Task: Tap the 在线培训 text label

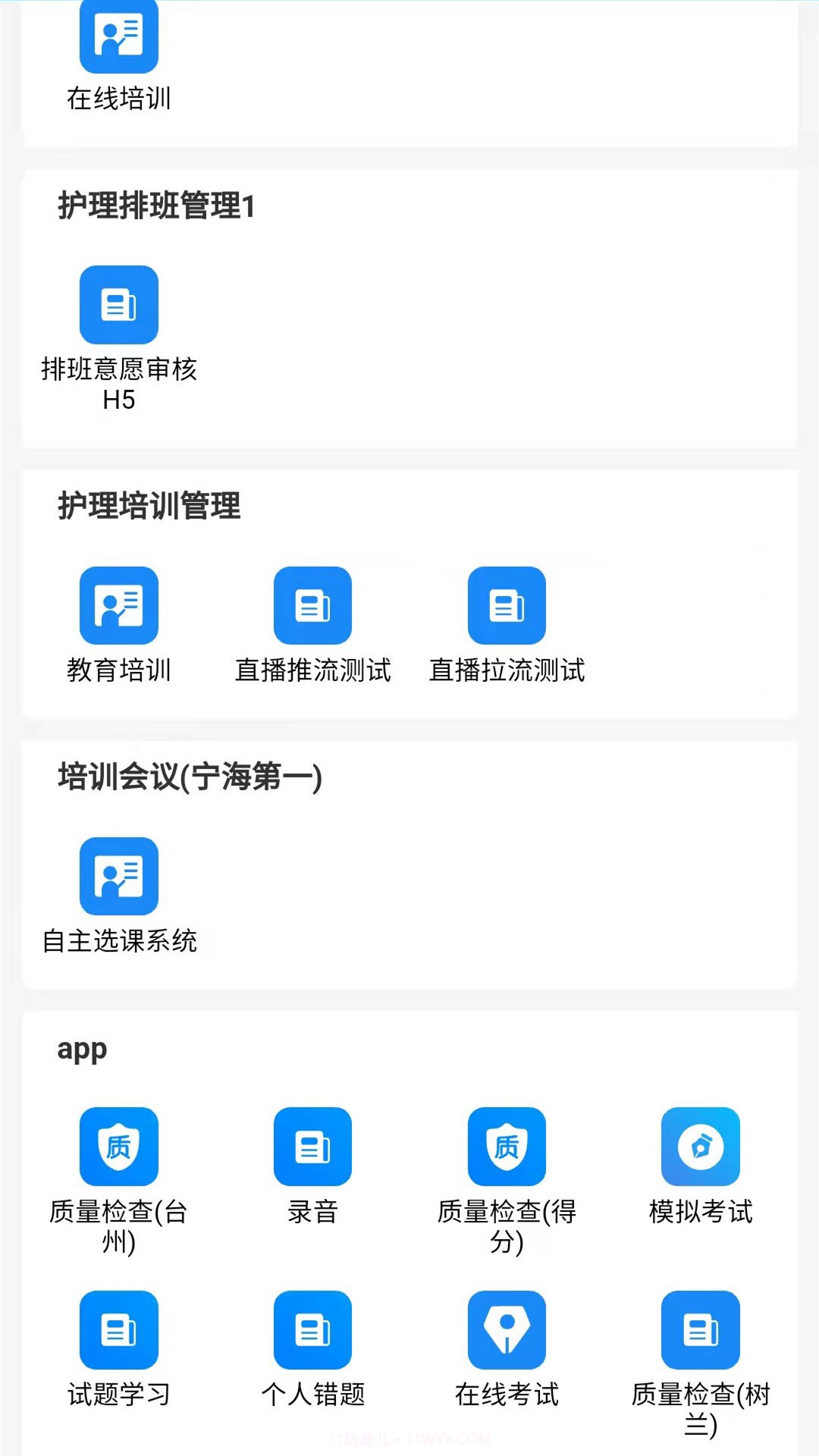Action: pos(118,97)
